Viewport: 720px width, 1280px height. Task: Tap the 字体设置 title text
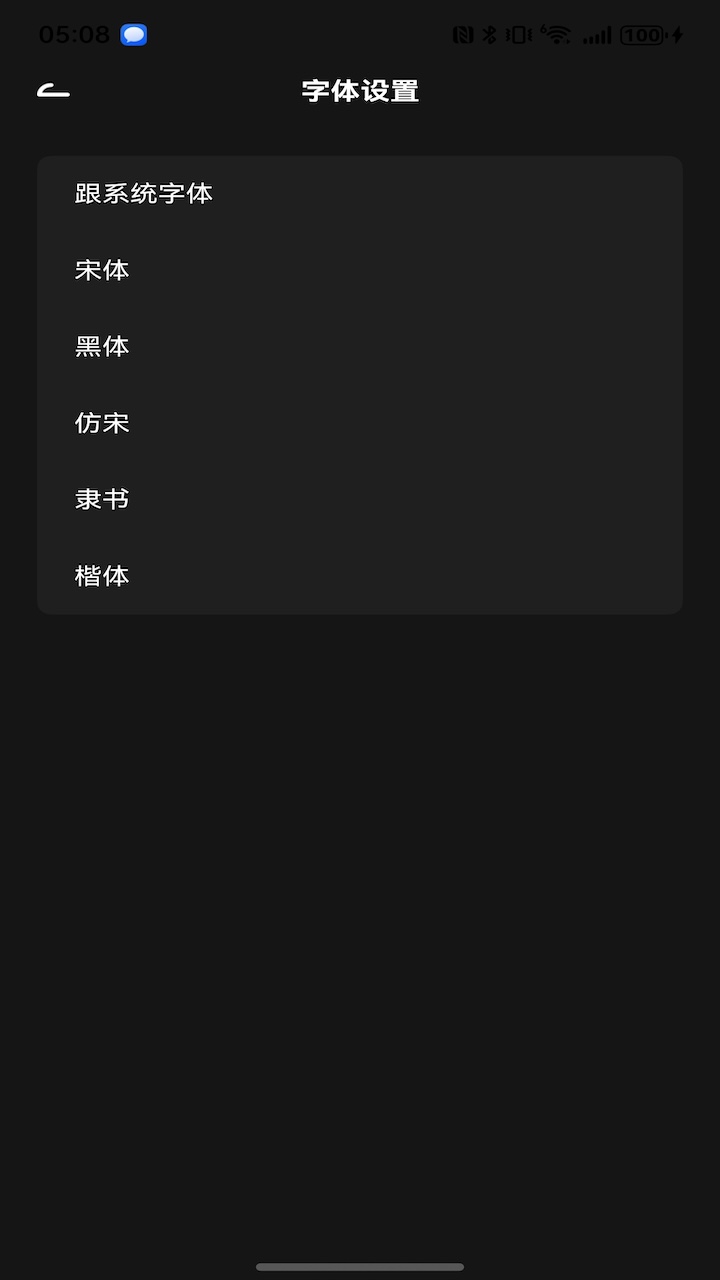pos(360,91)
